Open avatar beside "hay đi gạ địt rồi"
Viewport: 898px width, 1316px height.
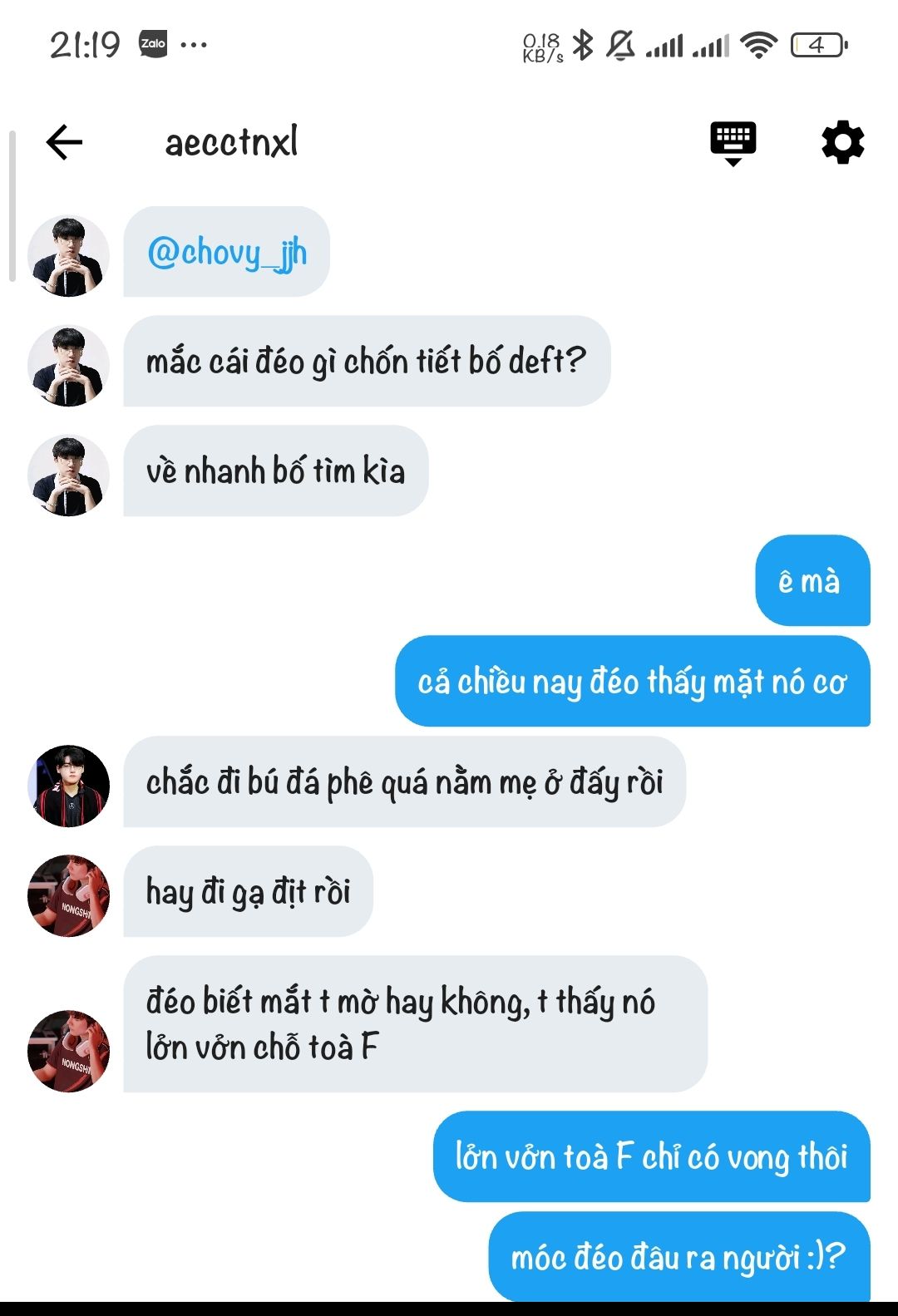tap(68, 895)
